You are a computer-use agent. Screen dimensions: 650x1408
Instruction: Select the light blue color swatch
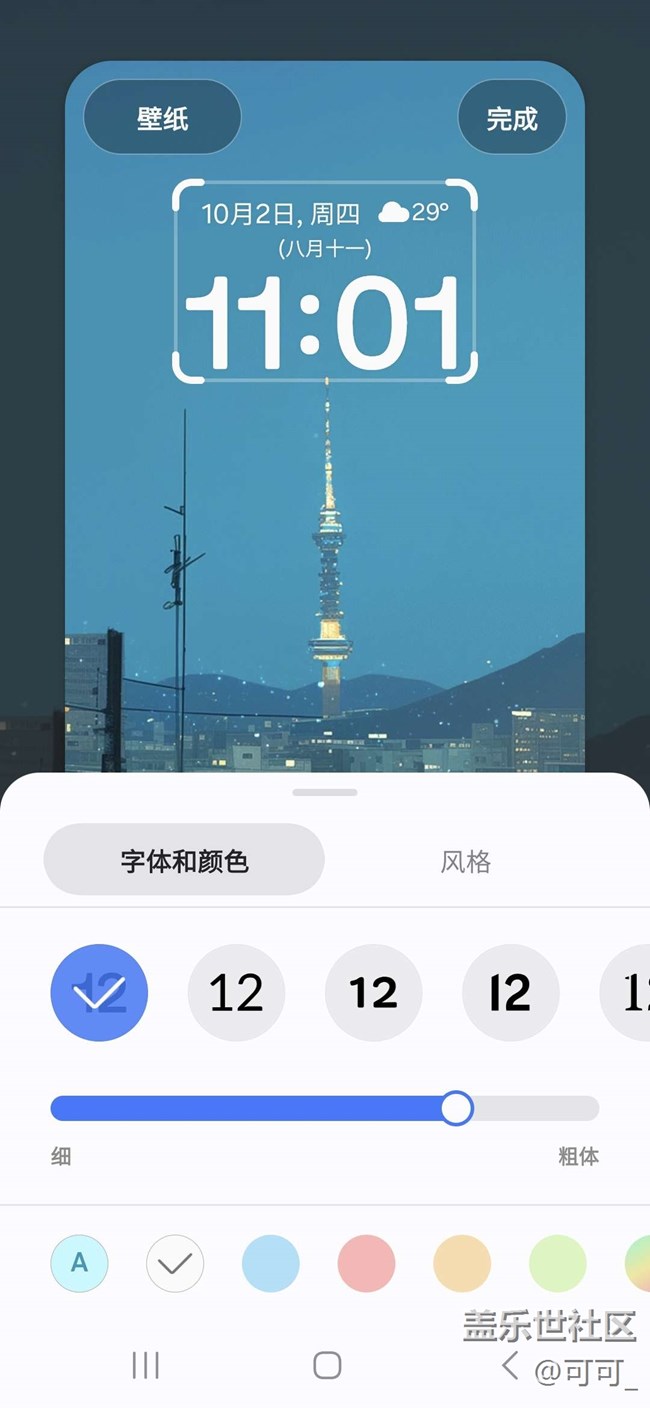271,1263
